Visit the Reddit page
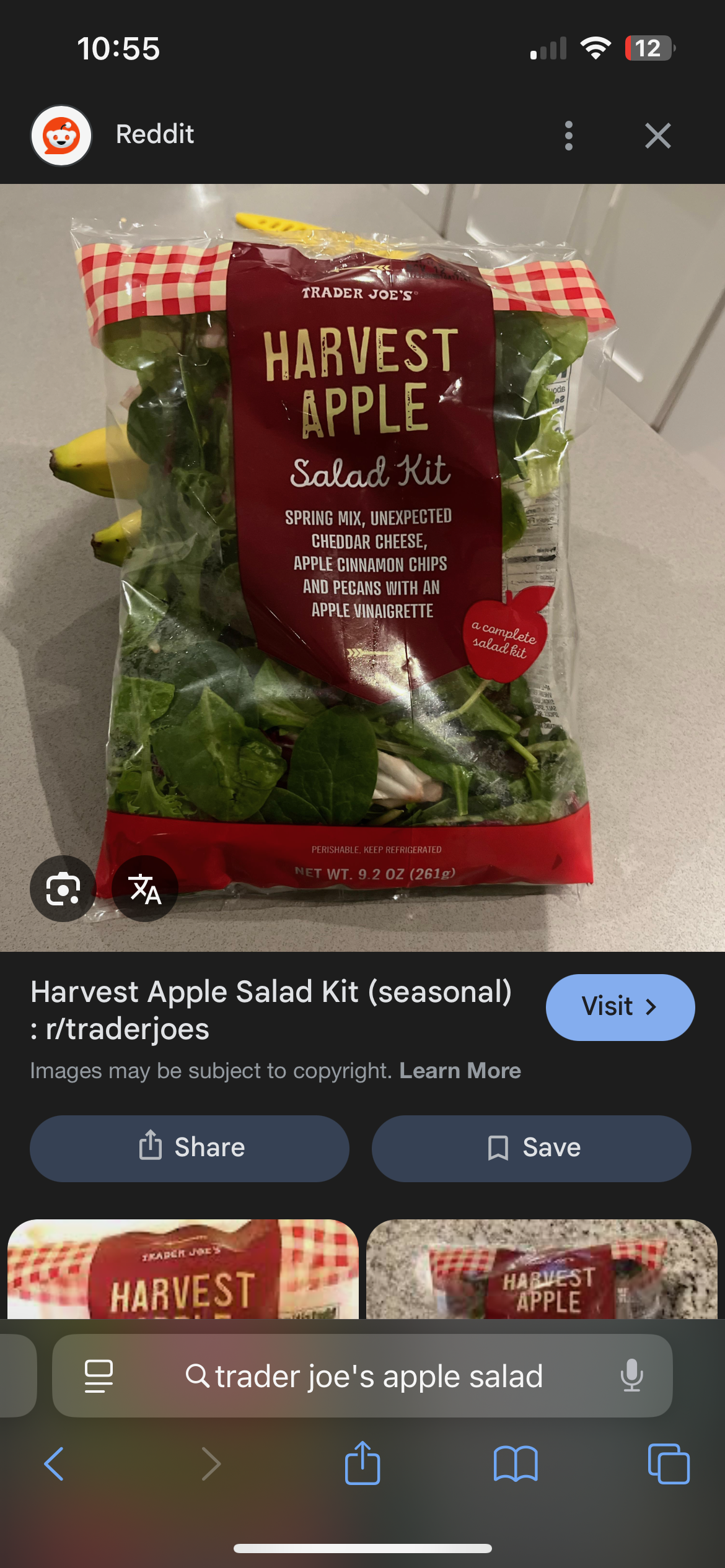 click(x=620, y=1007)
